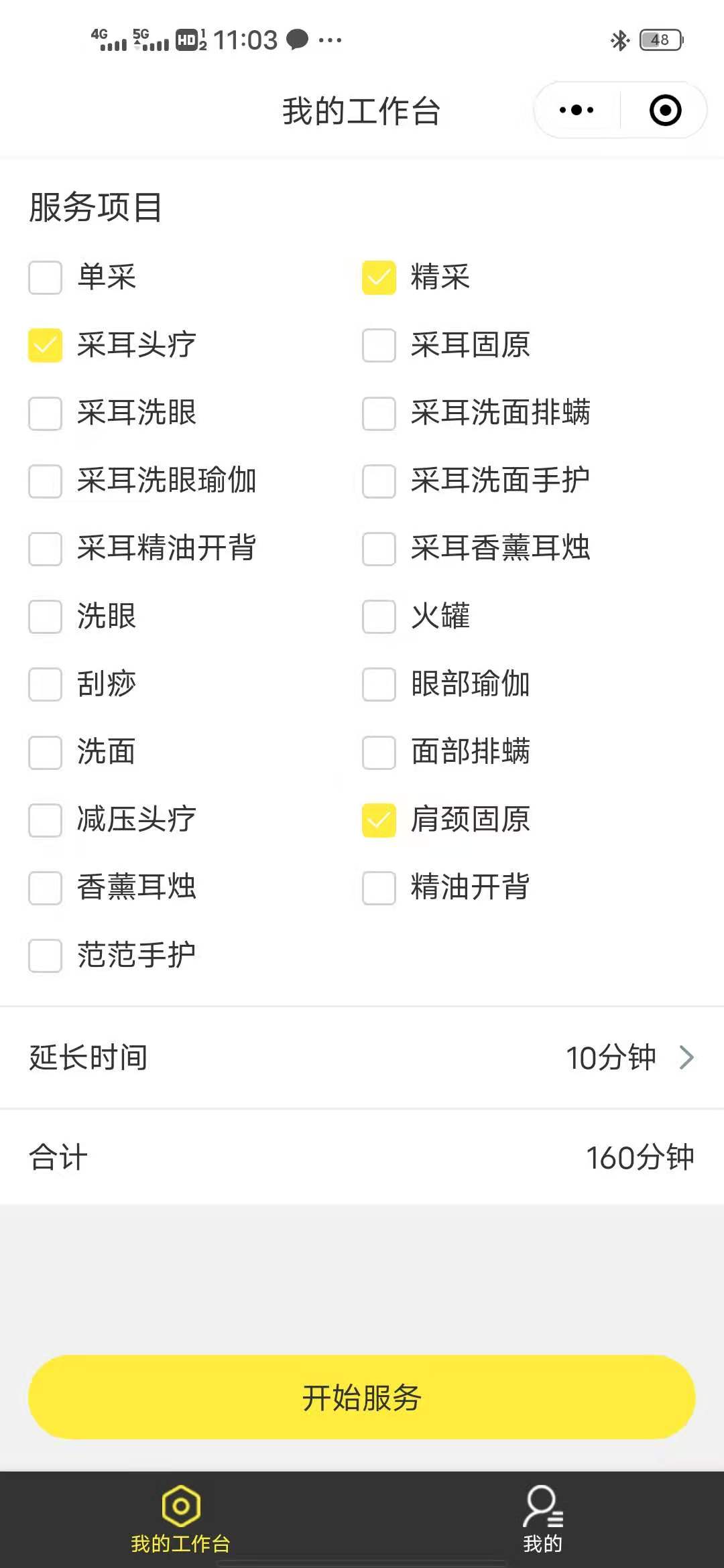
Task: Open the 延长时间 picker
Action: coord(629,1057)
